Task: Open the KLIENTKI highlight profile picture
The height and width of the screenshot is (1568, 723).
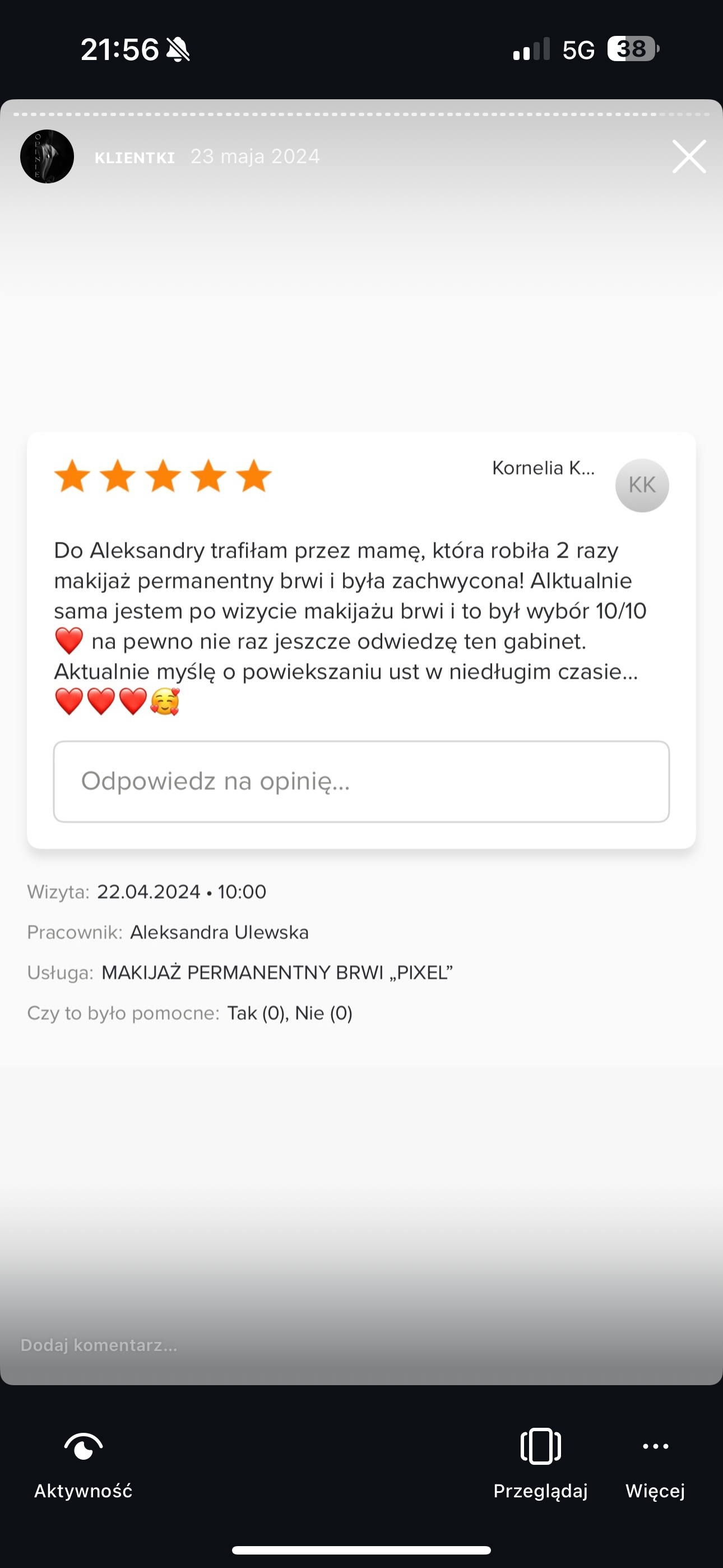Action: pos(47,156)
